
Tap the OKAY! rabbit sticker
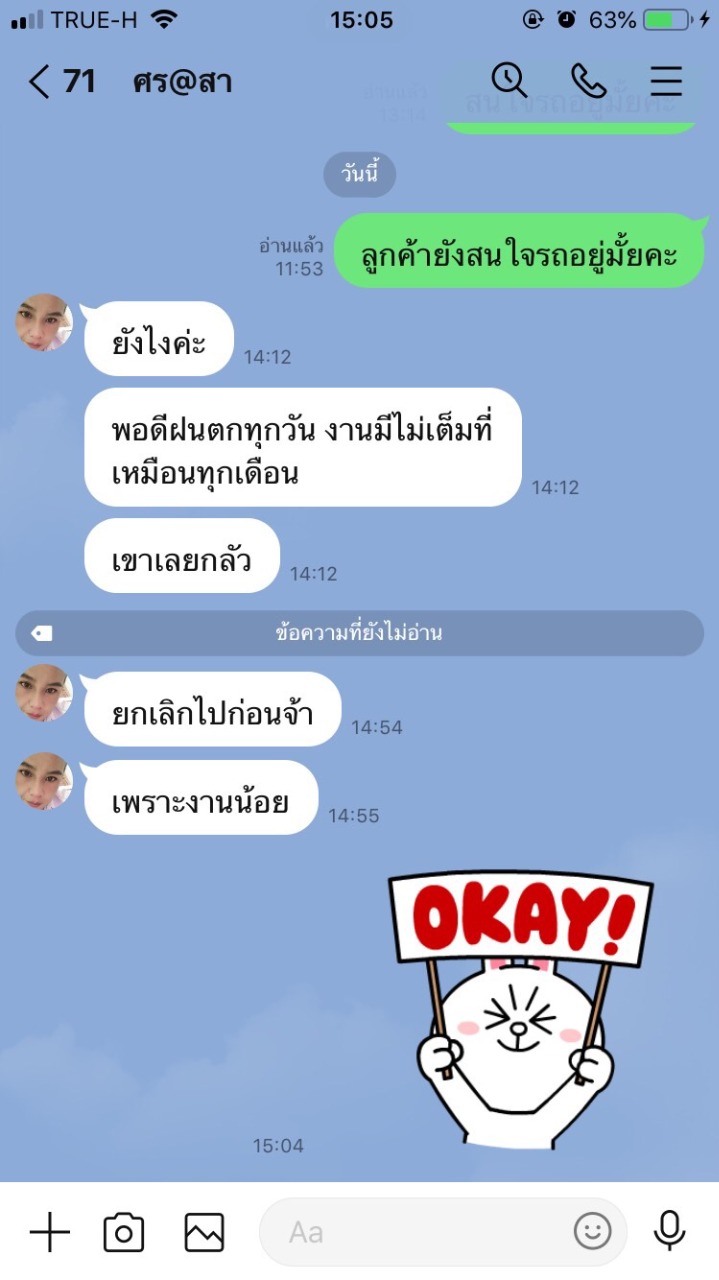(518, 1005)
